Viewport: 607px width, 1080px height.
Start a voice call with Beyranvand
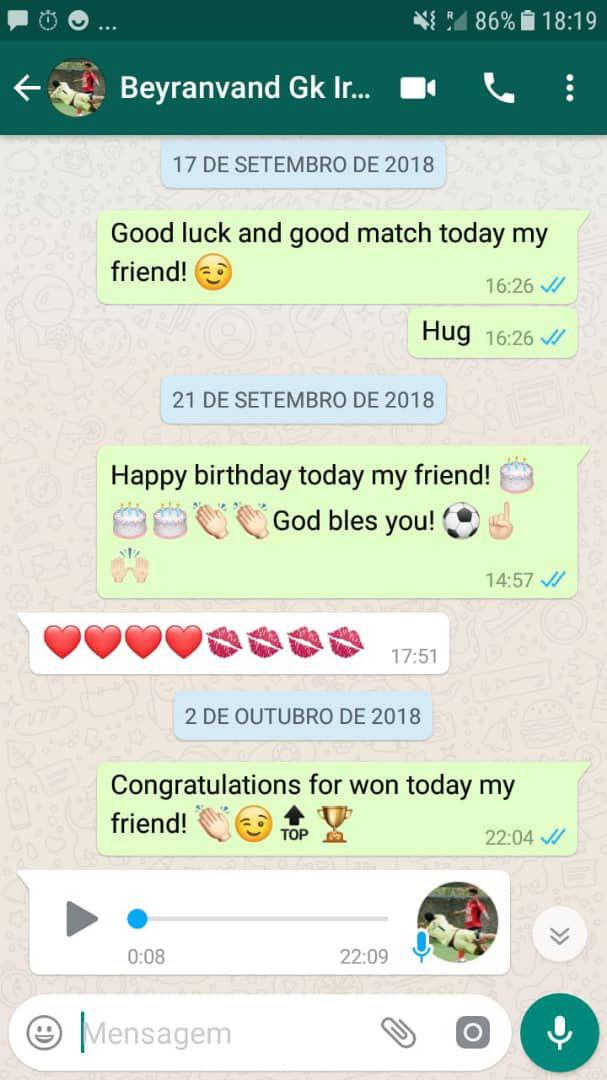click(498, 88)
